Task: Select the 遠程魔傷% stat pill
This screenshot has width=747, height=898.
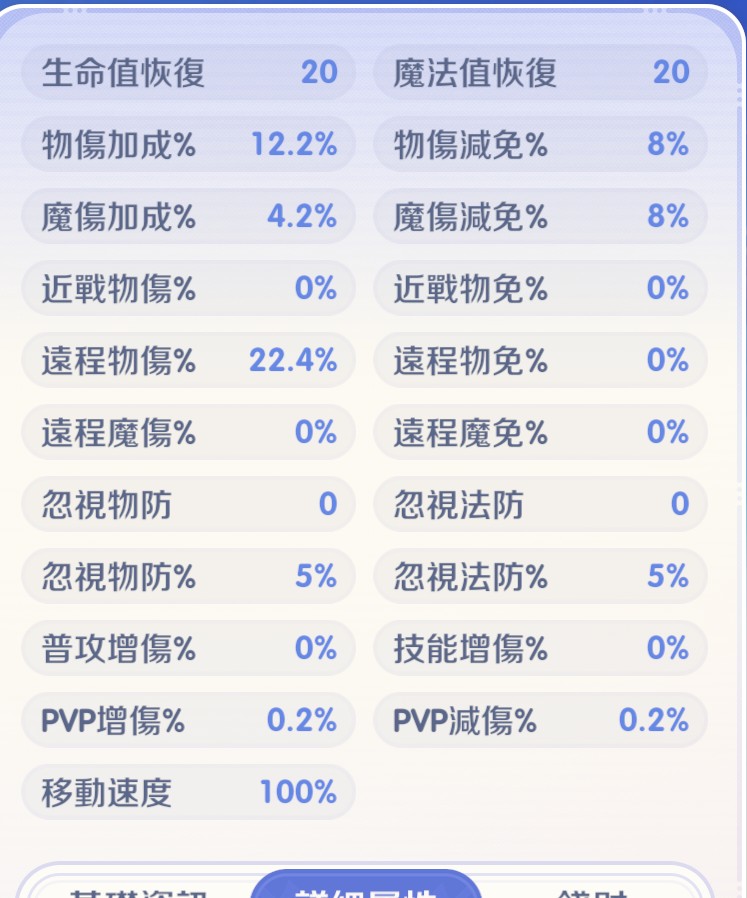Action: 188,432
